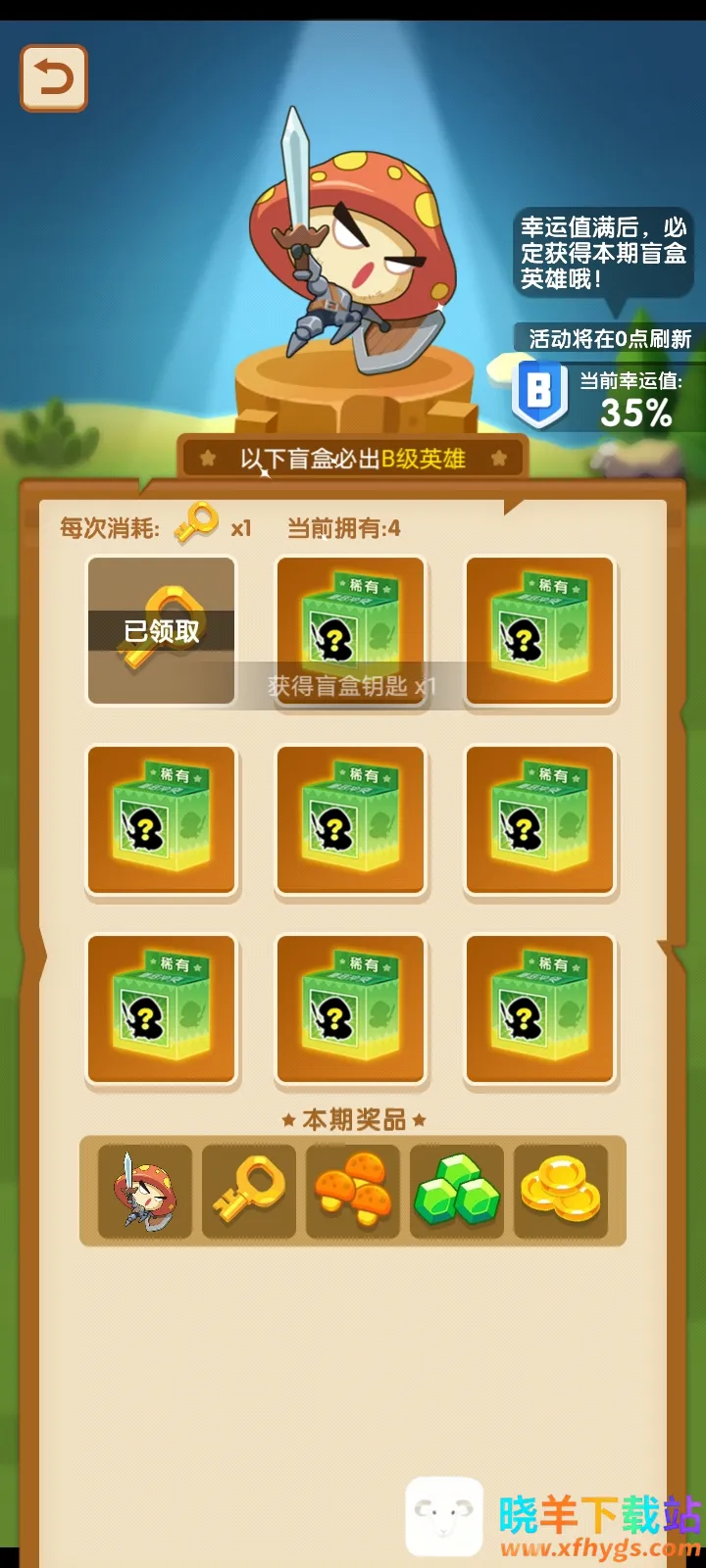View the orange mushrooms prize
This screenshot has width=706, height=1568.
click(353, 1191)
